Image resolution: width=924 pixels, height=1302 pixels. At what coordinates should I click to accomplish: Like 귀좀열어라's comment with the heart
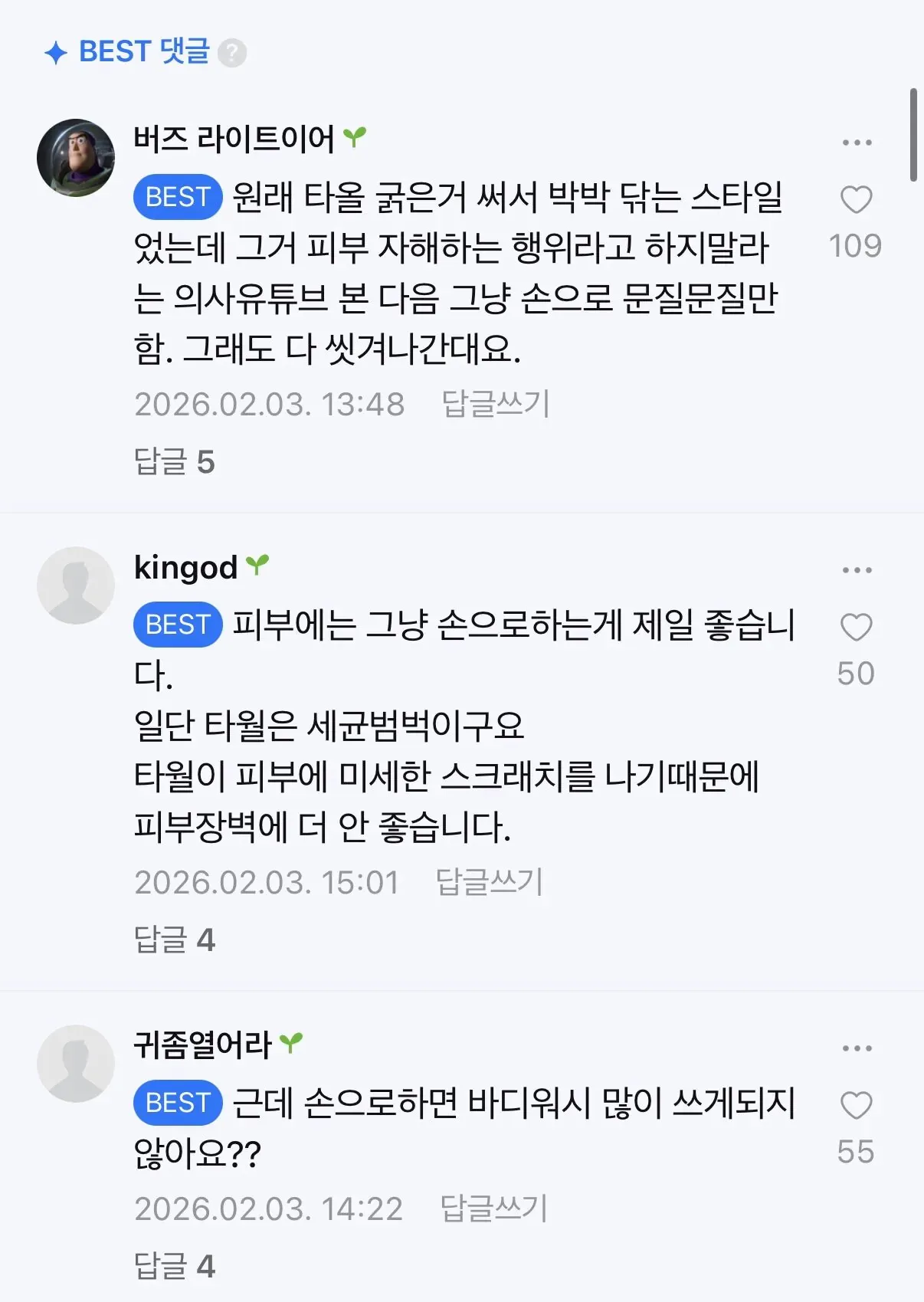pyautogui.click(x=857, y=1104)
